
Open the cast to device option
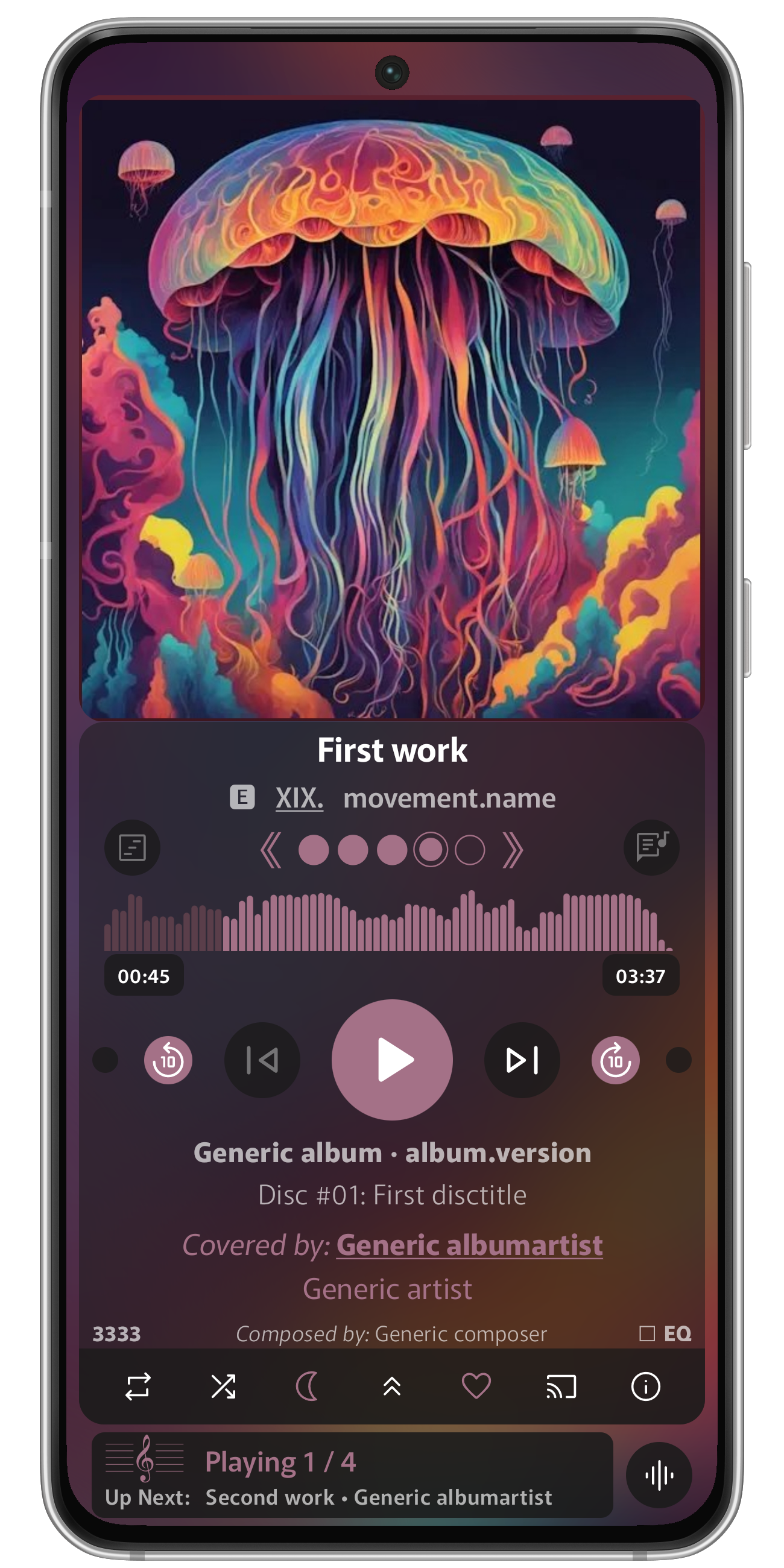[561, 1387]
